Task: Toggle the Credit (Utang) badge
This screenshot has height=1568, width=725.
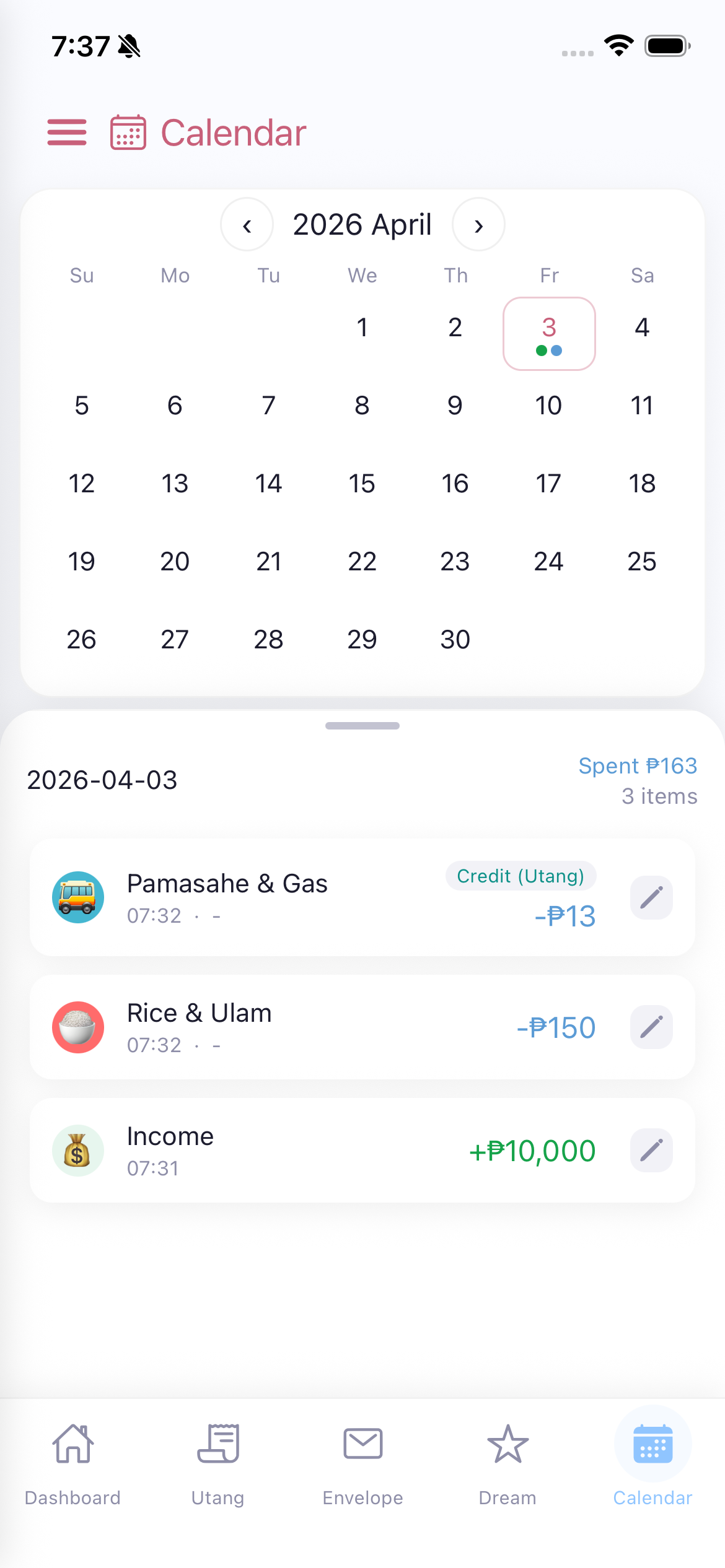Action: (521, 876)
